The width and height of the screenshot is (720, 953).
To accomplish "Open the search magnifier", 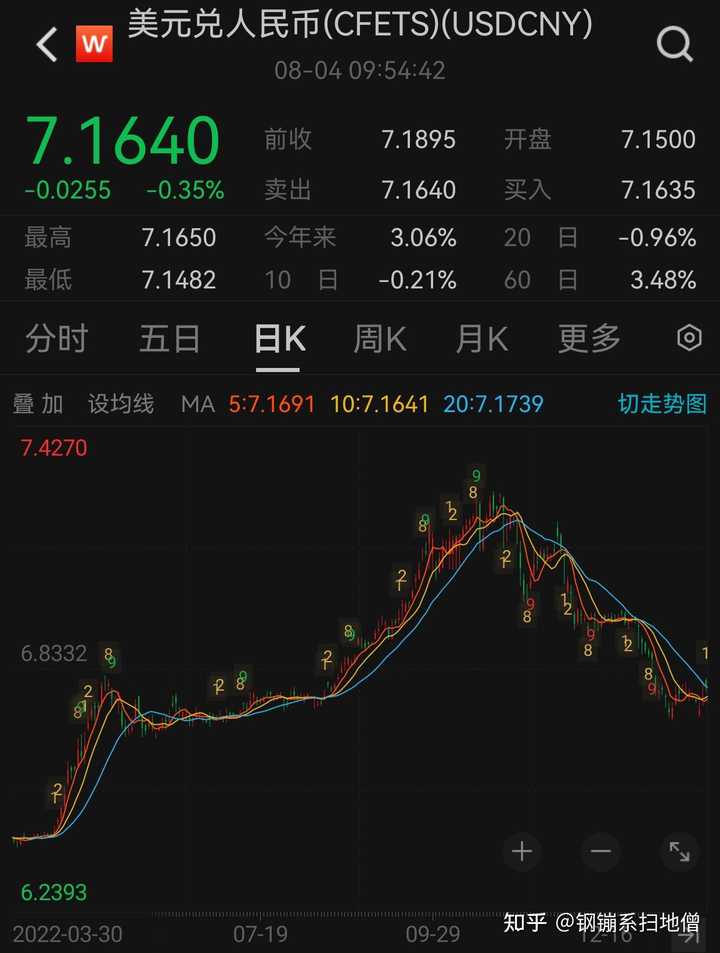I will tap(675, 44).
